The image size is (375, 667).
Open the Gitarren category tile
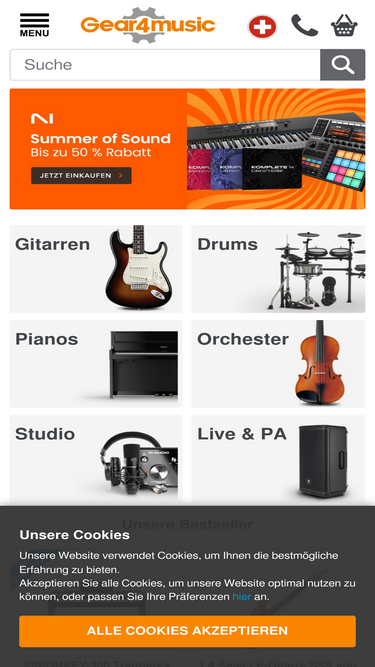coord(96,269)
